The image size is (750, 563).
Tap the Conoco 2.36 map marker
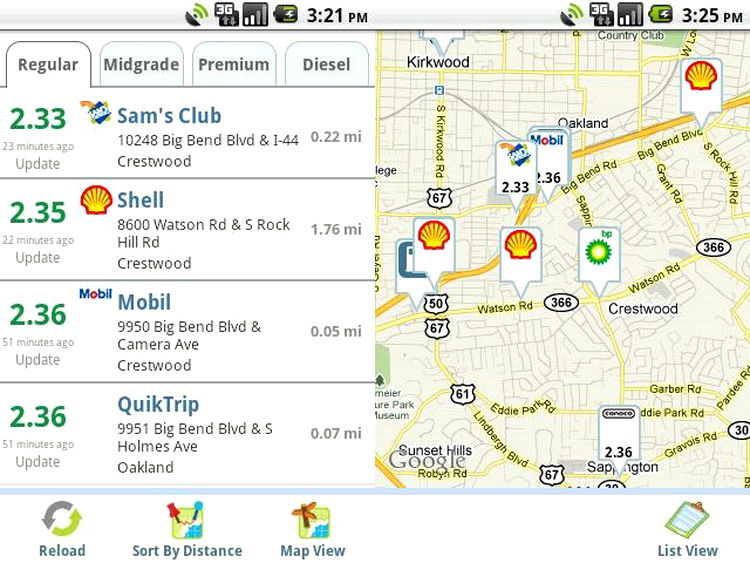618,436
